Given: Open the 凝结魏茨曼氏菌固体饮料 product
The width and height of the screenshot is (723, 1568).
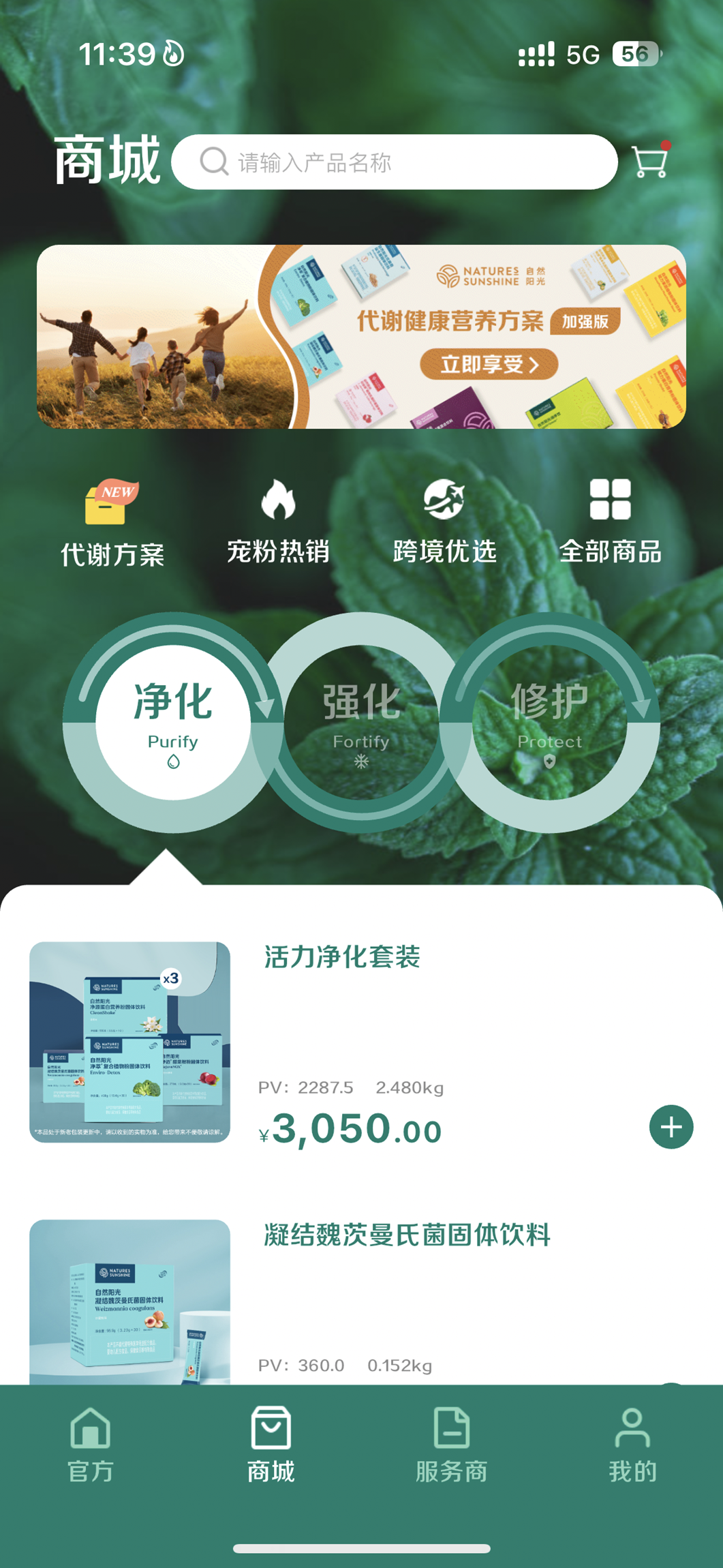Looking at the screenshot, I should [407, 1235].
